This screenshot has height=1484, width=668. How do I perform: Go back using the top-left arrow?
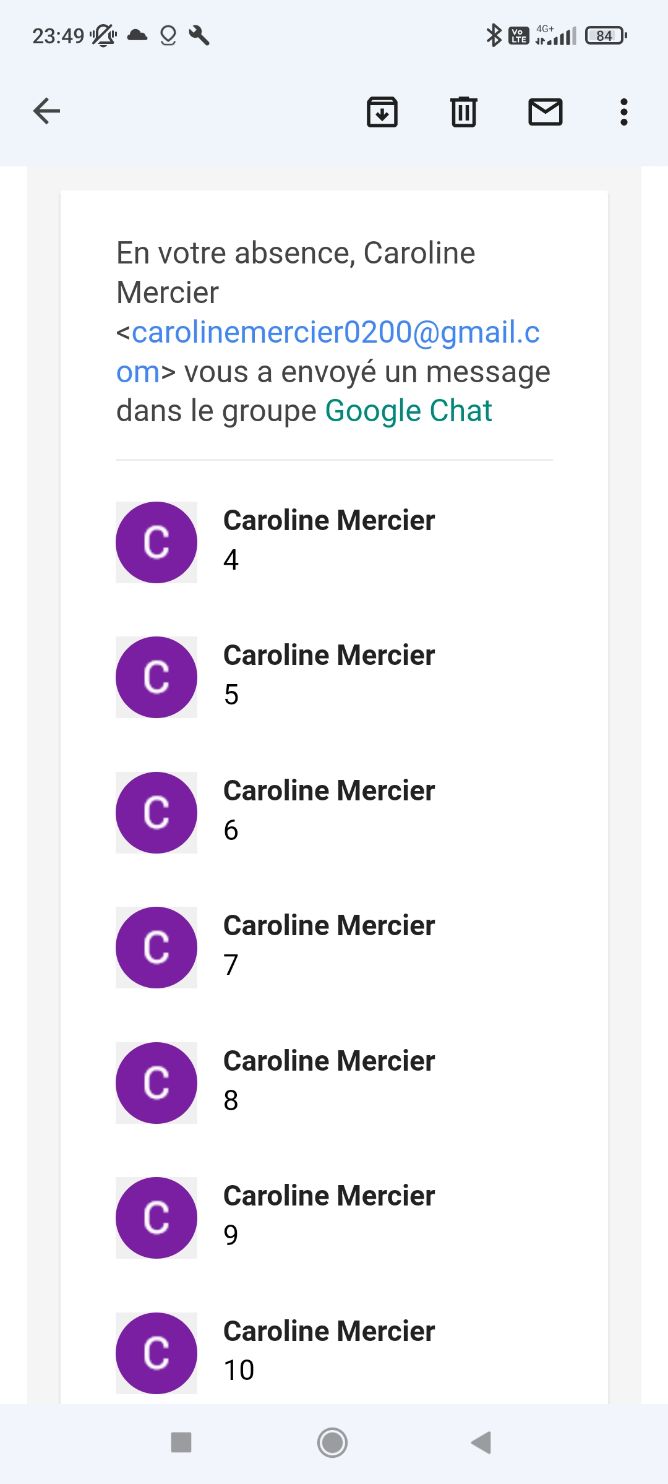coord(47,112)
